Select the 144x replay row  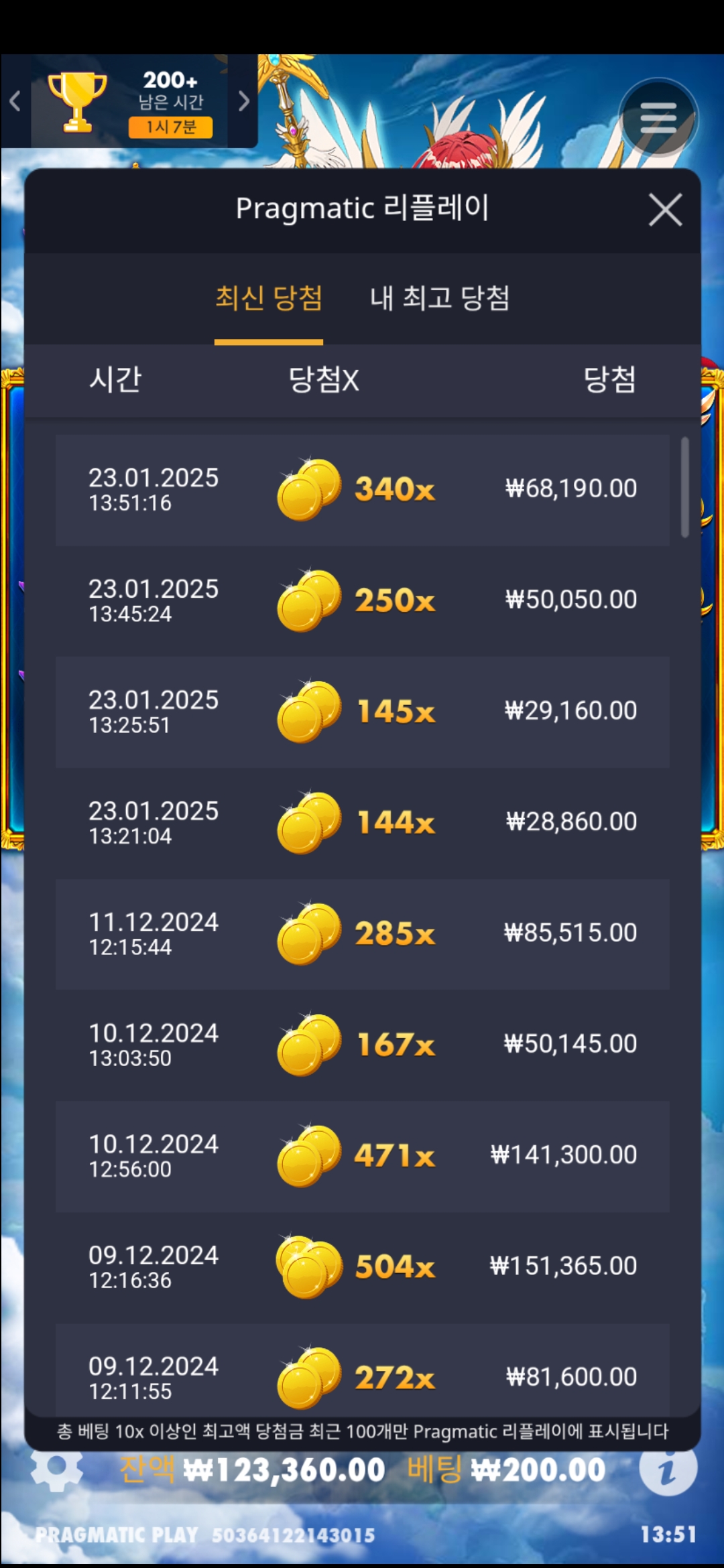(x=362, y=823)
